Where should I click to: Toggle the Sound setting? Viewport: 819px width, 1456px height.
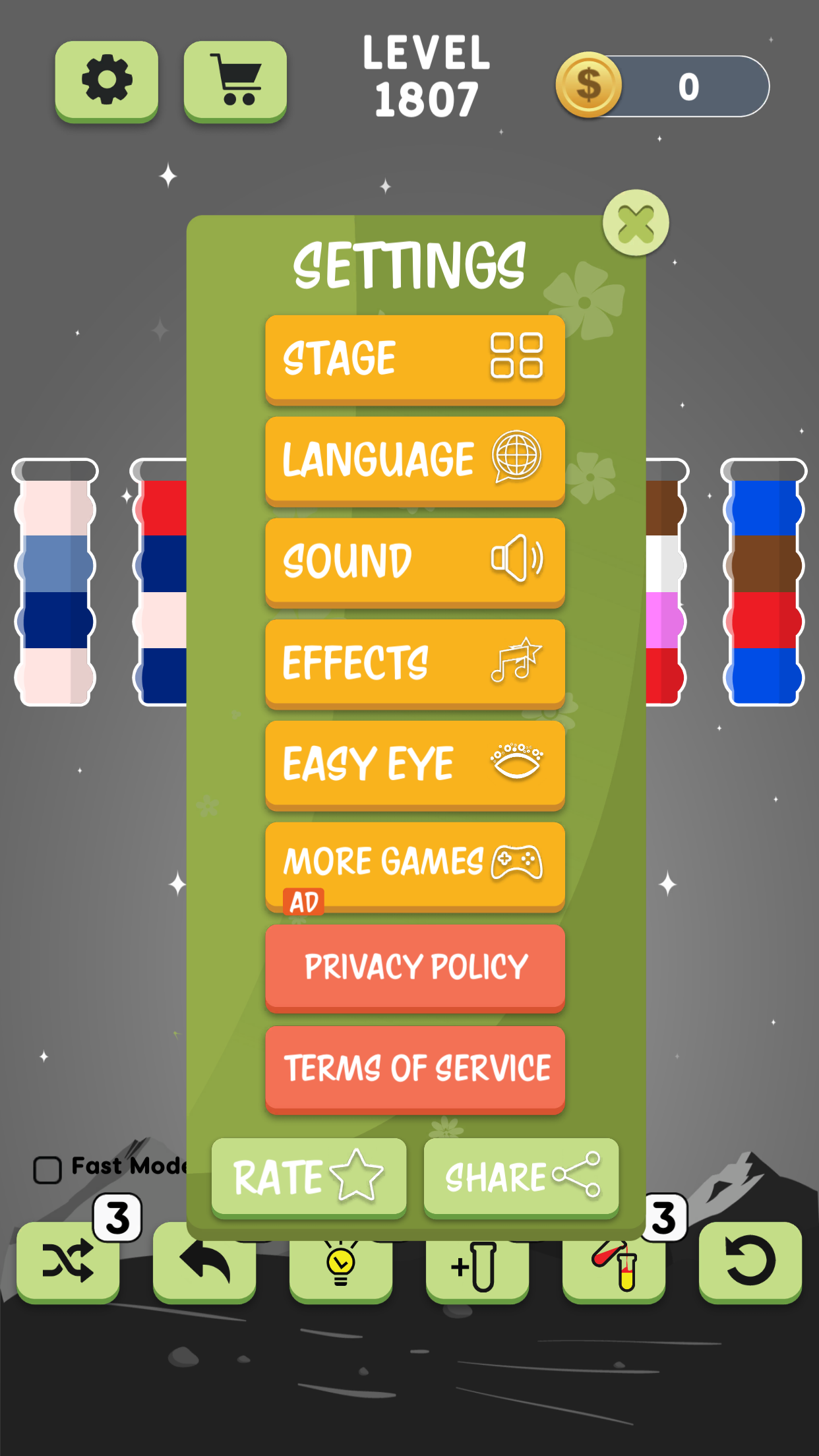[415, 562]
